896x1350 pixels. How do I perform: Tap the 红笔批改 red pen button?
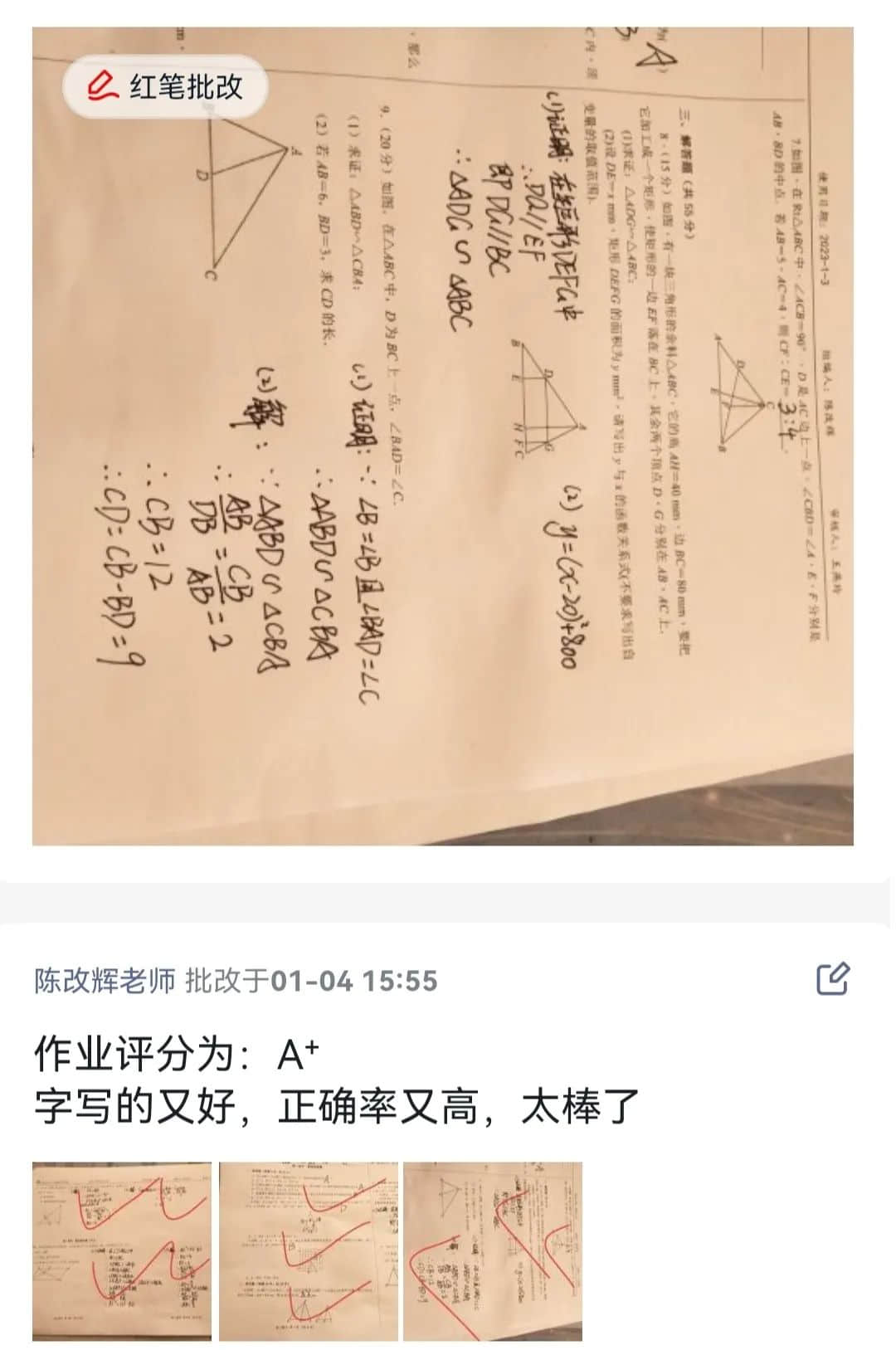165,86
